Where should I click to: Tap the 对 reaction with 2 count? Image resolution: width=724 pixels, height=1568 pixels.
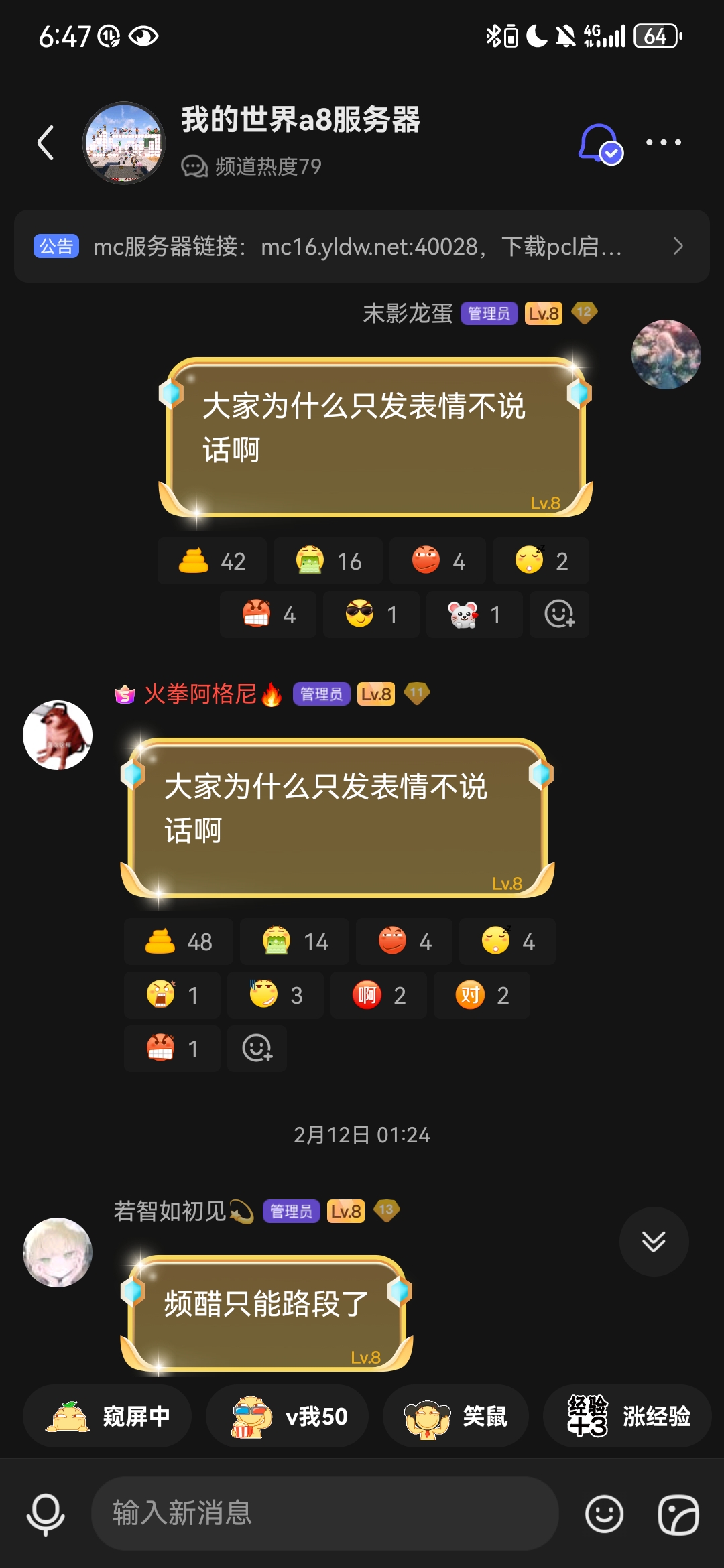click(x=482, y=995)
